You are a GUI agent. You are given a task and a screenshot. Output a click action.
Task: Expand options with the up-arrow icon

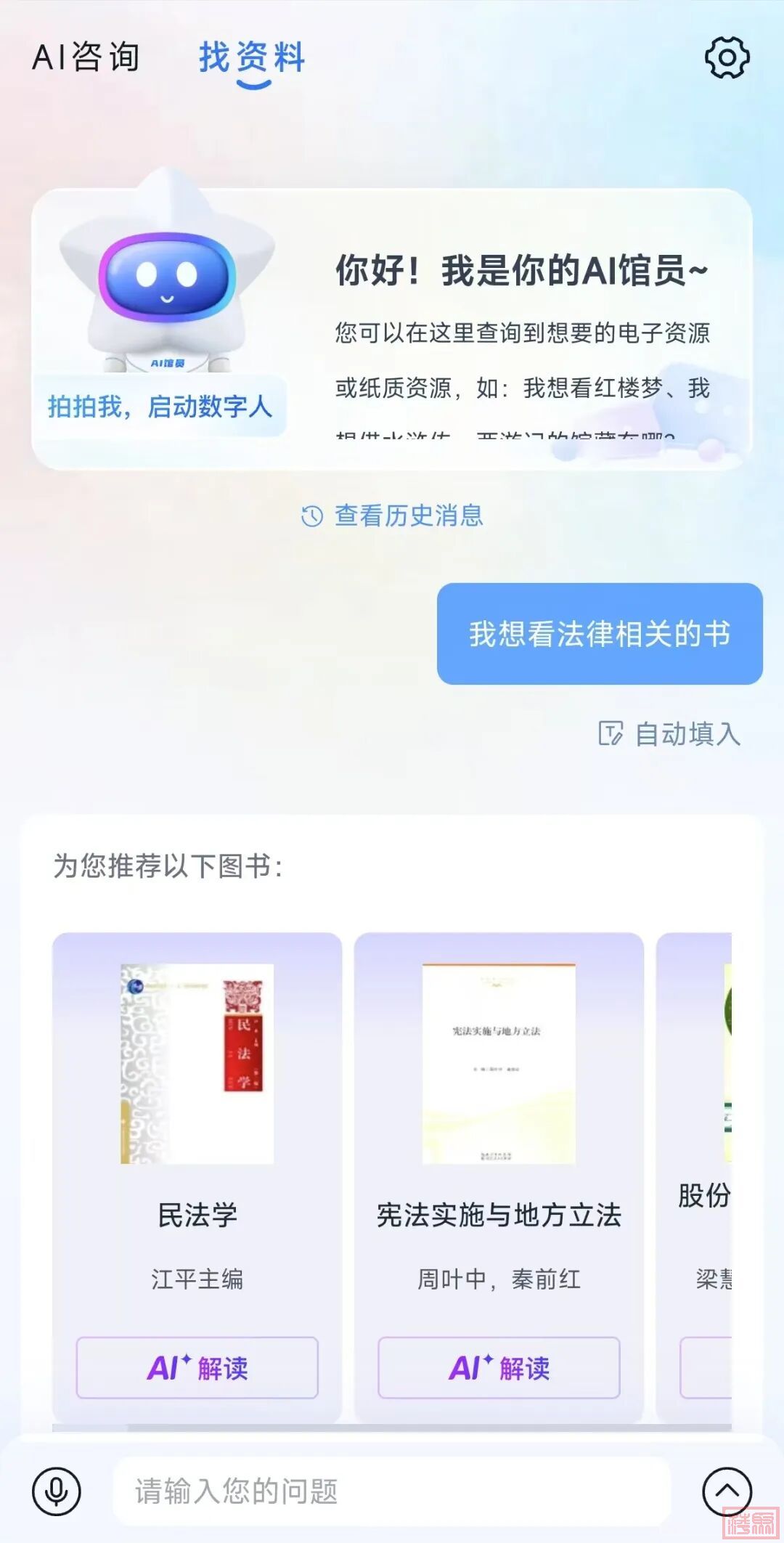[727, 1492]
